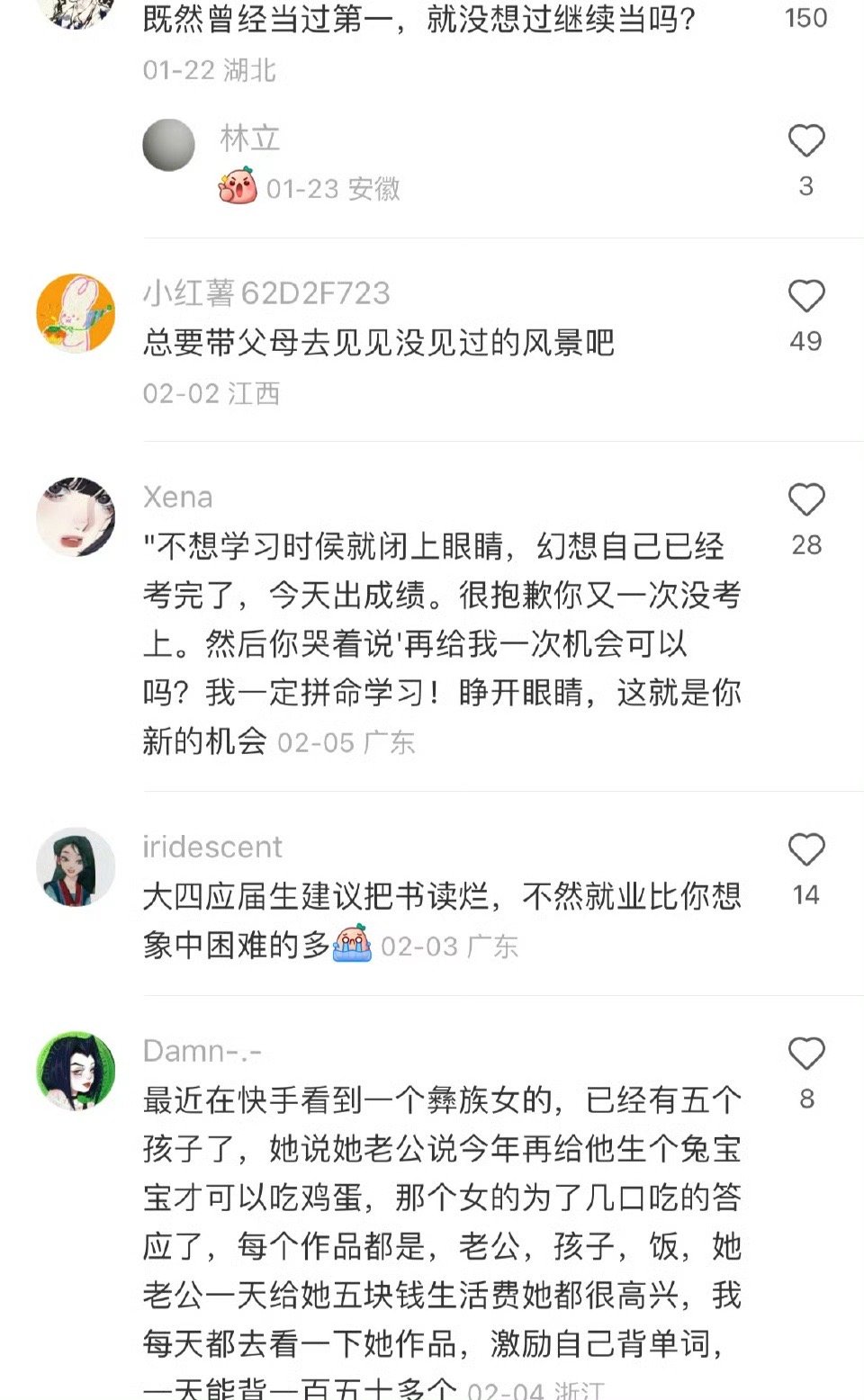This screenshot has width=864, height=1400.
Task: Like 小红薯62D2F723's comment with the heart
Action: 807,297
